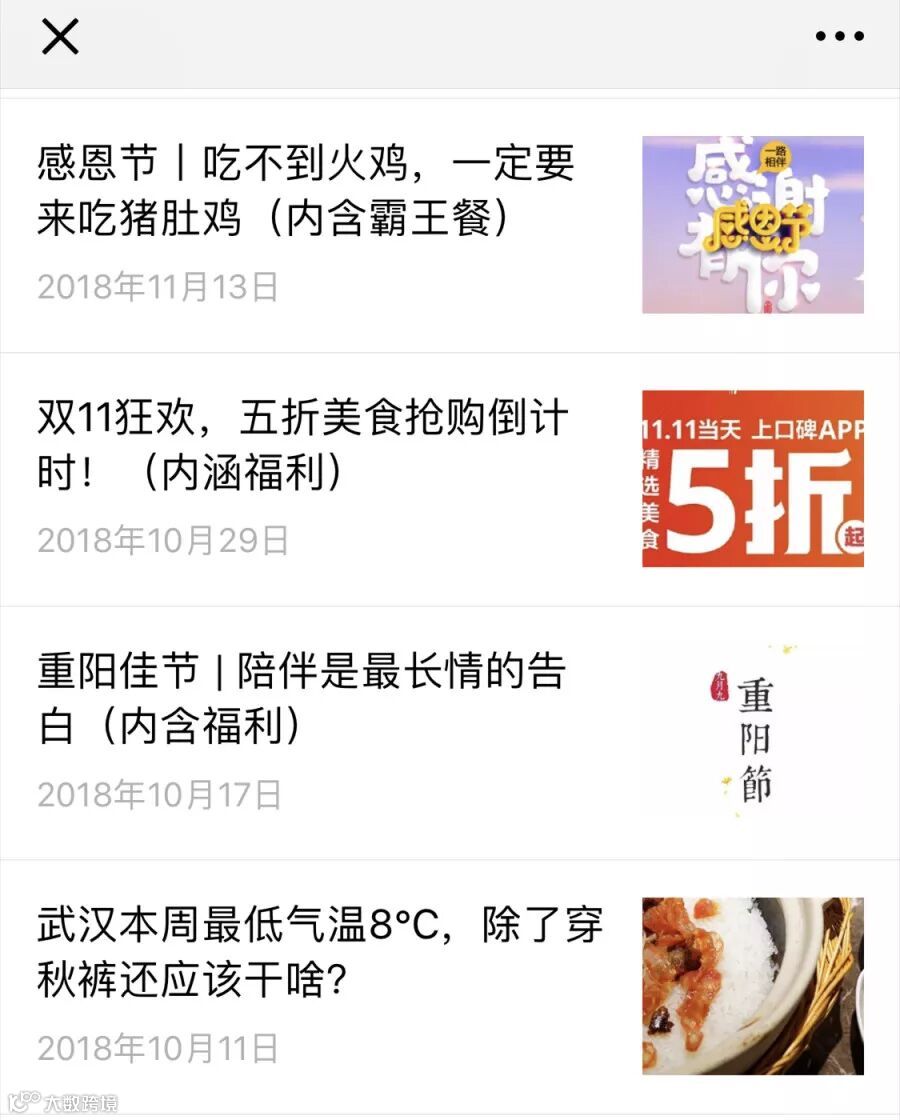Open the 感恩节 猪肚鸡 article
The image size is (900, 1120).
(x=305, y=190)
